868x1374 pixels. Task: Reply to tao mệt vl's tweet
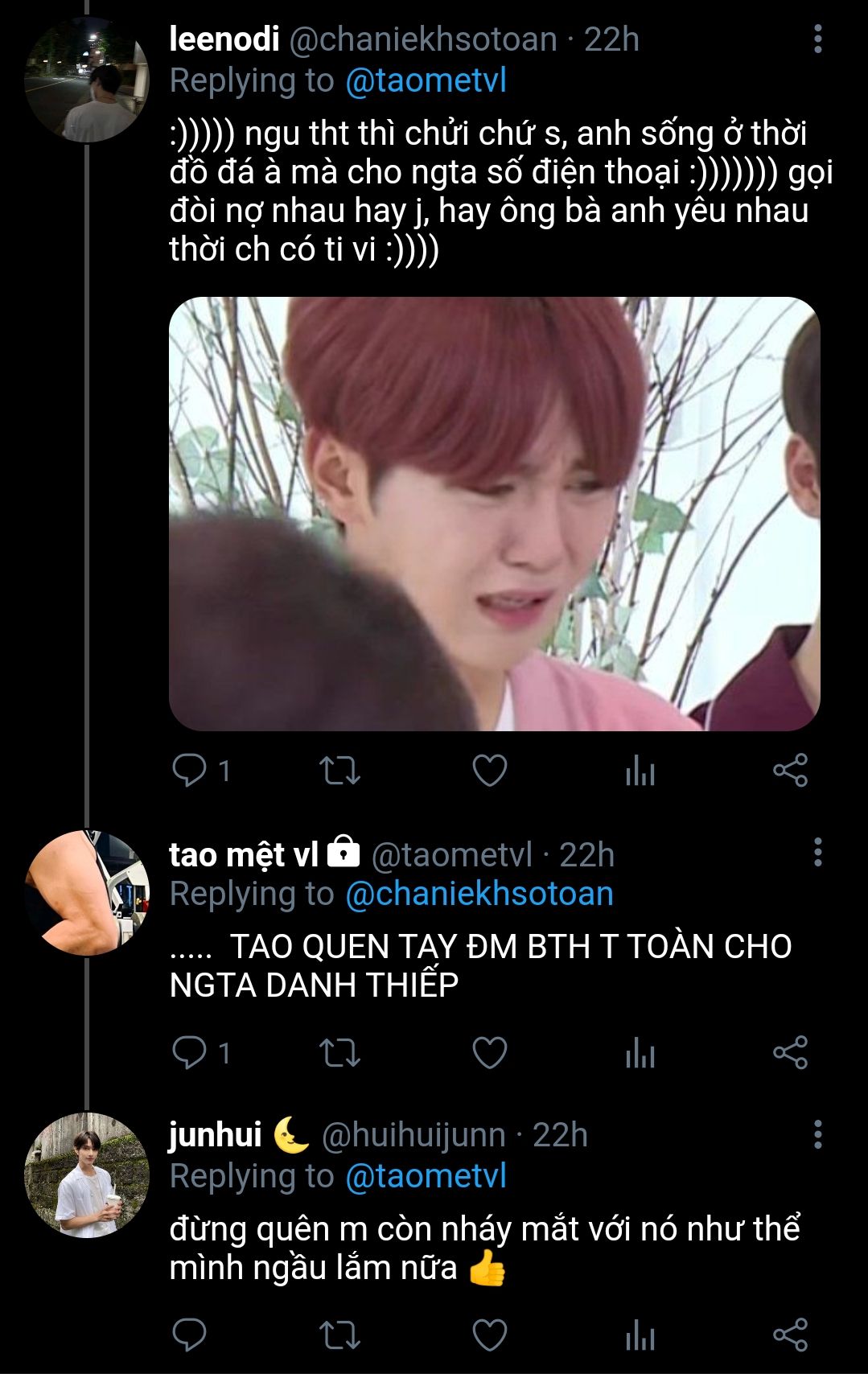pyautogui.click(x=190, y=1053)
